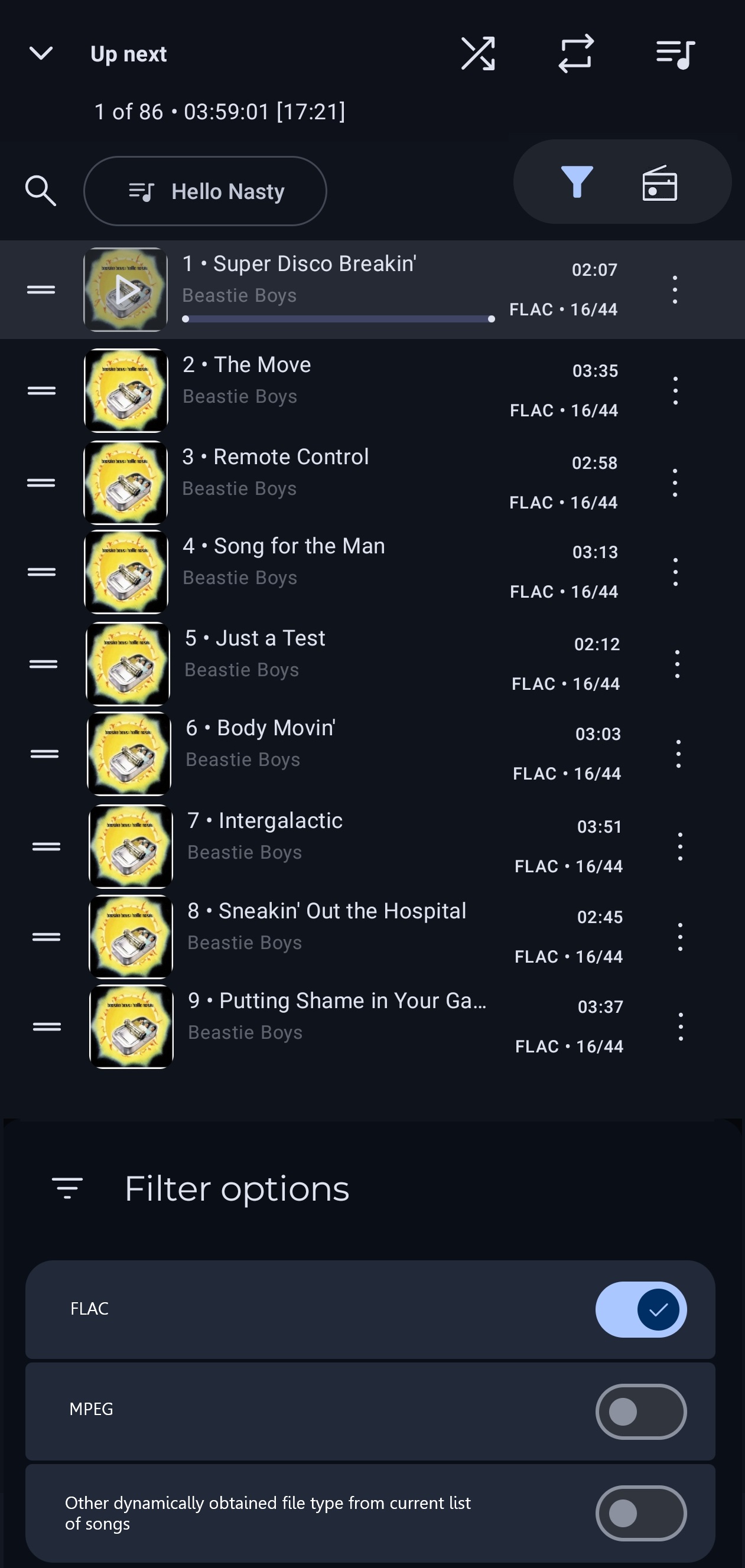Toggle repeat mode
Image resolution: width=745 pixels, height=1568 pixels.
click(575, 54)
